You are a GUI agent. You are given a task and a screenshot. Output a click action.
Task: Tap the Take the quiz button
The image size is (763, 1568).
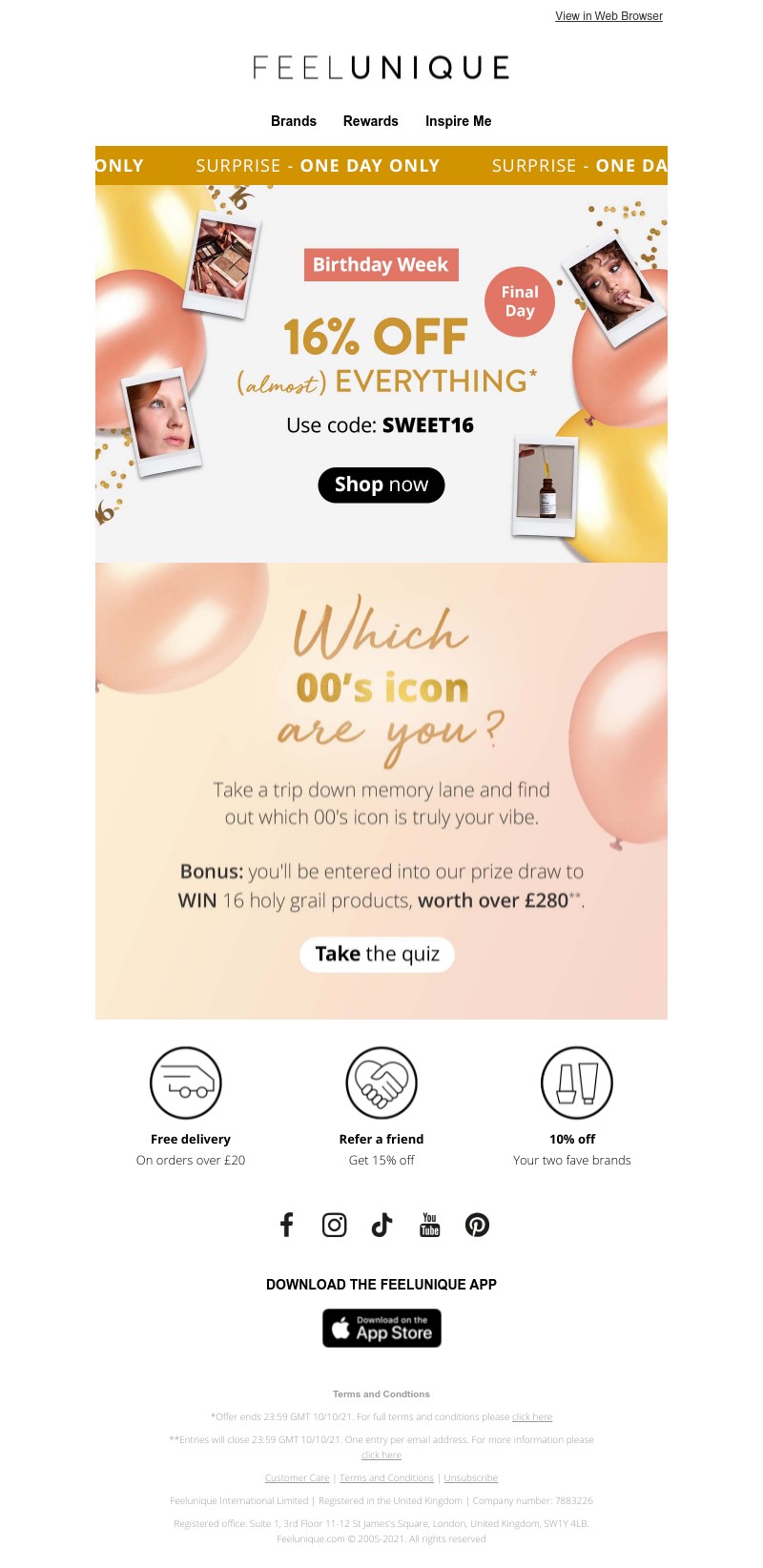click(378, 954)
